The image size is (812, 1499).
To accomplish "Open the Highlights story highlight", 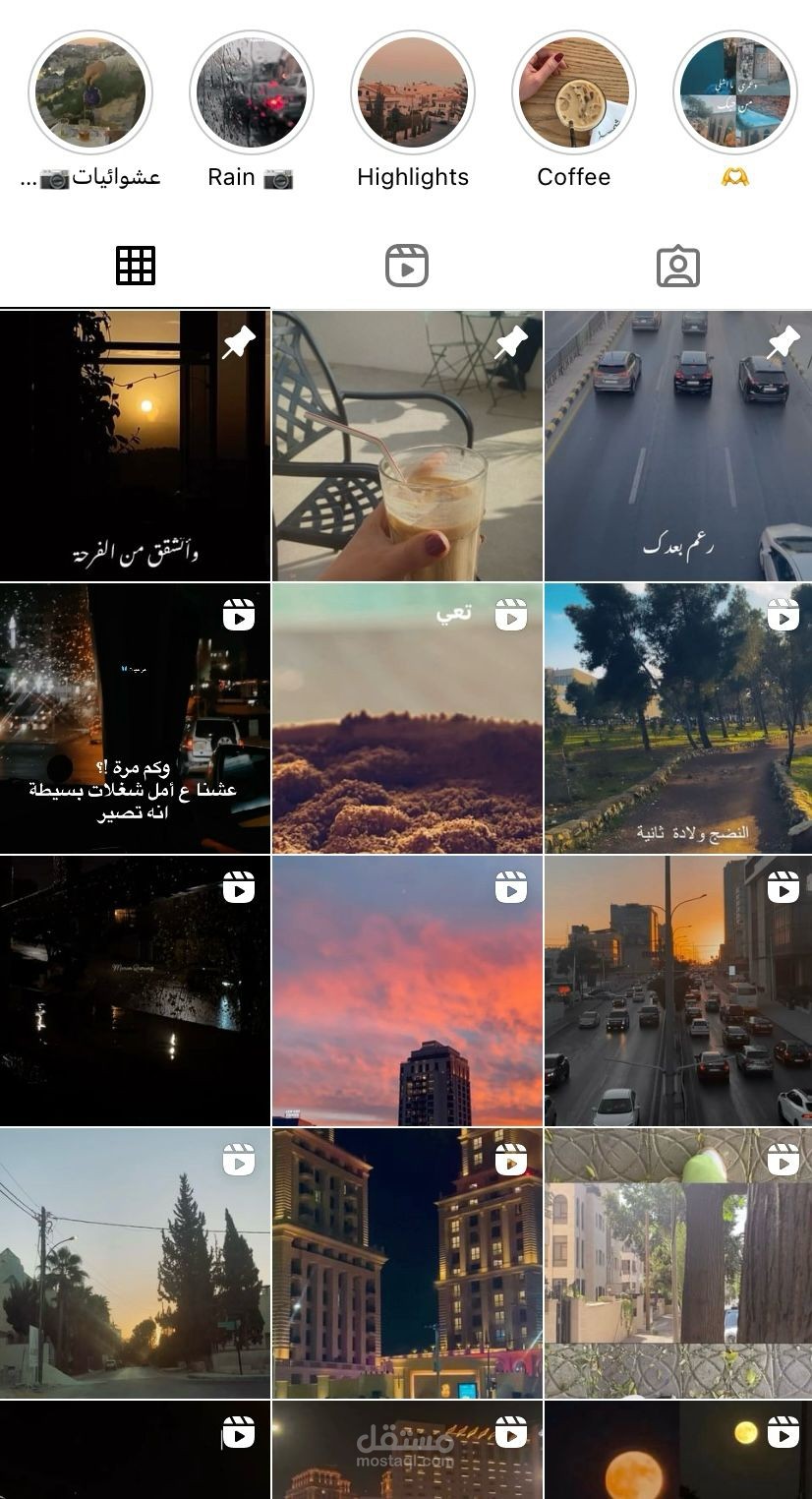I will [x=413, y=93].
